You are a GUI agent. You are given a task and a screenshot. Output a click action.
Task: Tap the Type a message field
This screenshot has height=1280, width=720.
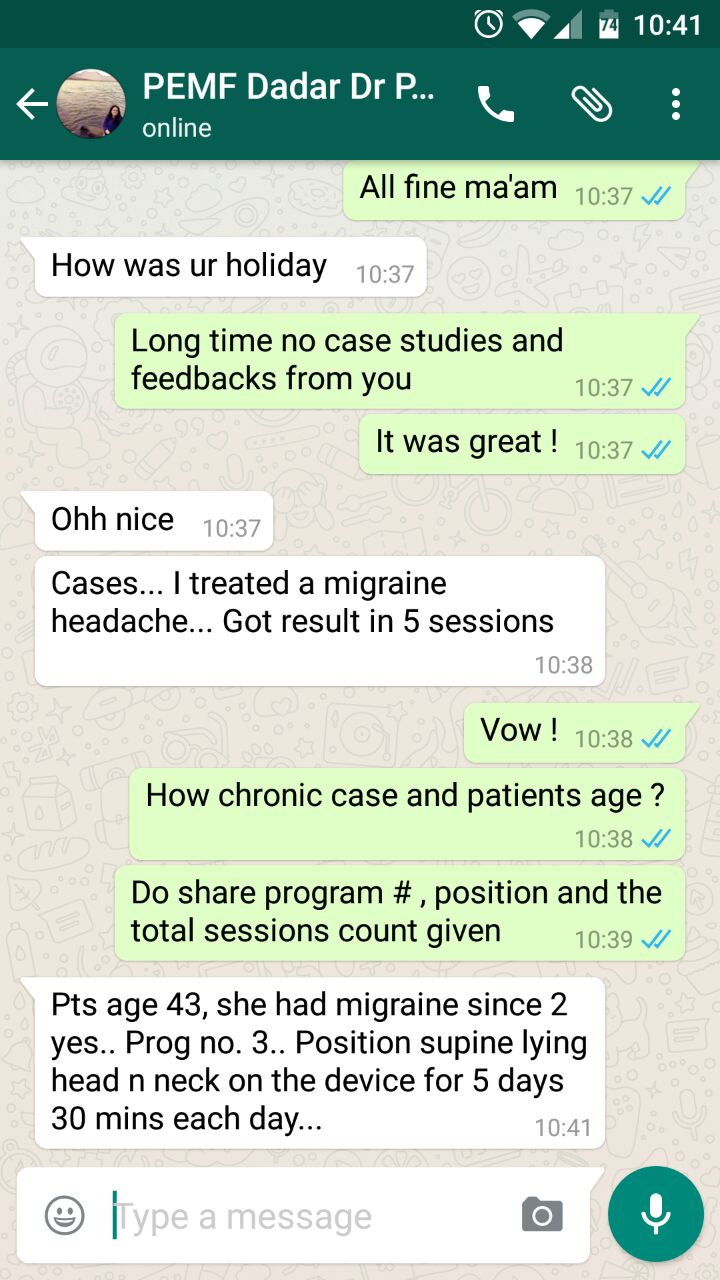(x=310, y=1216)
